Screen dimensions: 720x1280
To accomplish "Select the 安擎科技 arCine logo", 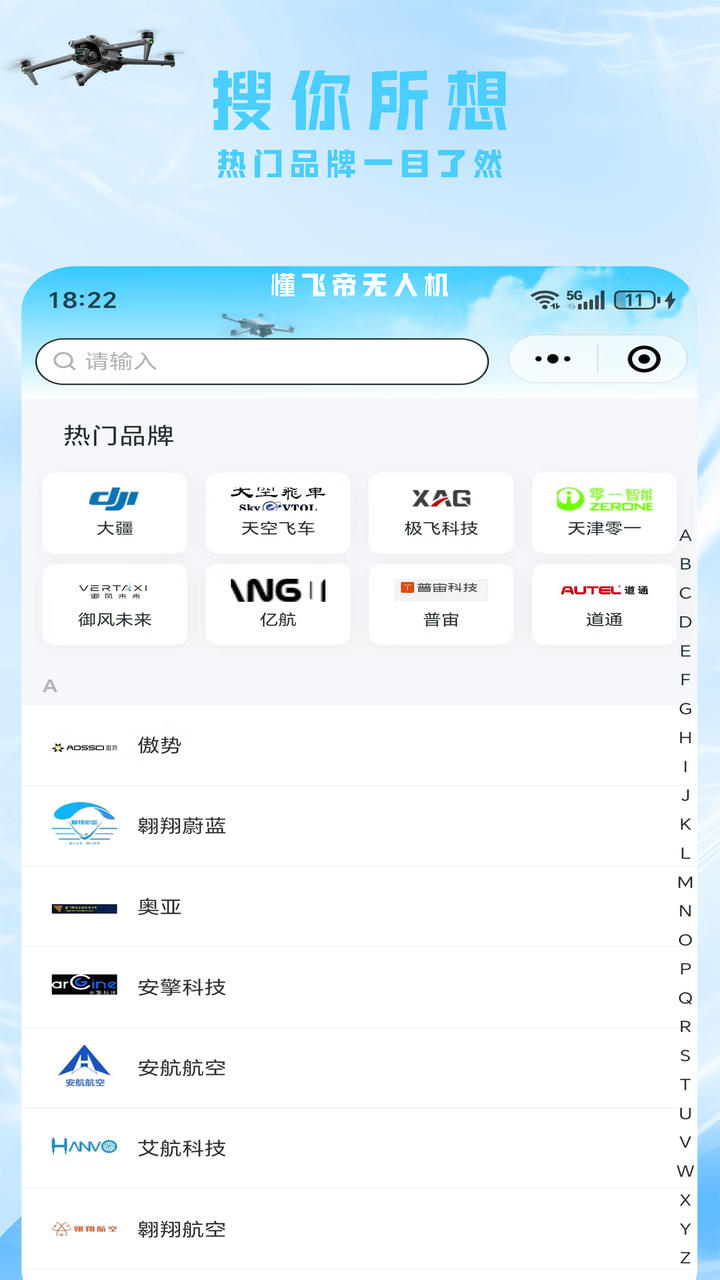I will pyautogui.click(x=83, y=987).
